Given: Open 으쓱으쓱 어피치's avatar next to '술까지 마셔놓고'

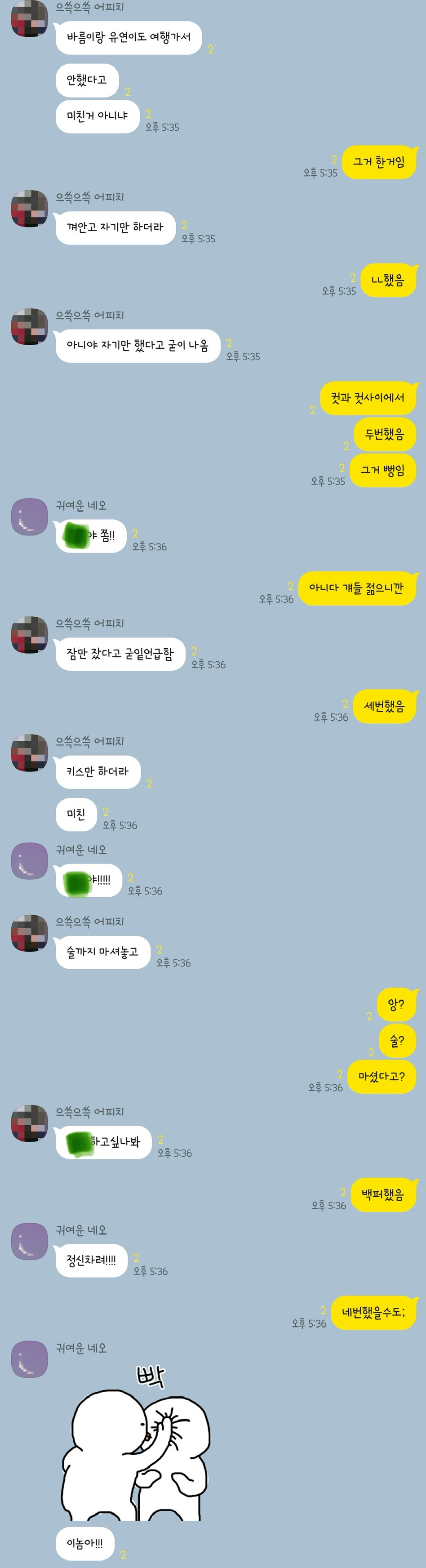Looking at the screenshot, I should (x=29, y=933).
